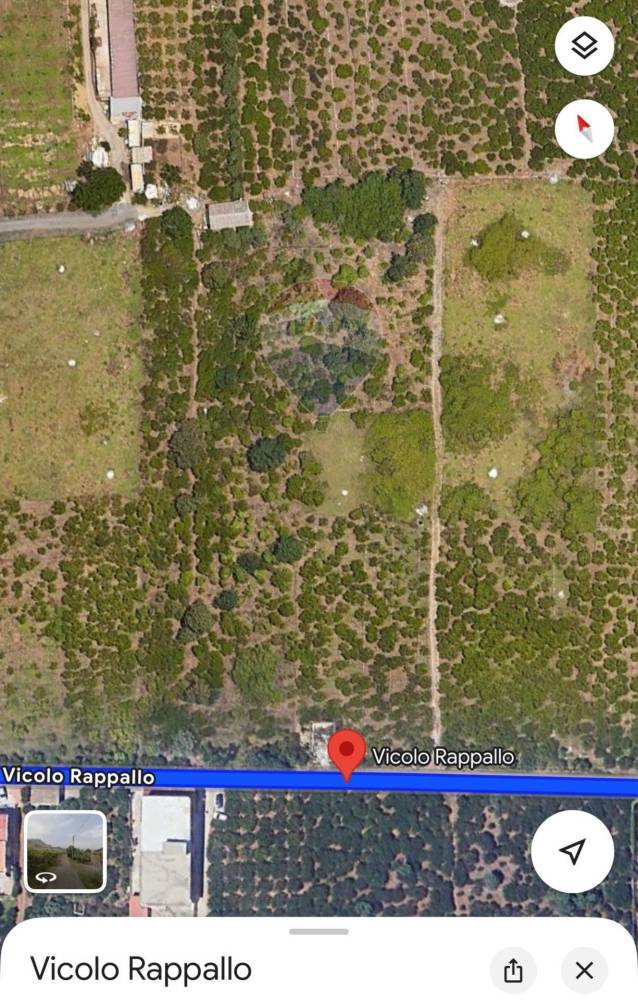Share Vicolo Rappallo location

(x=513, y=970)
